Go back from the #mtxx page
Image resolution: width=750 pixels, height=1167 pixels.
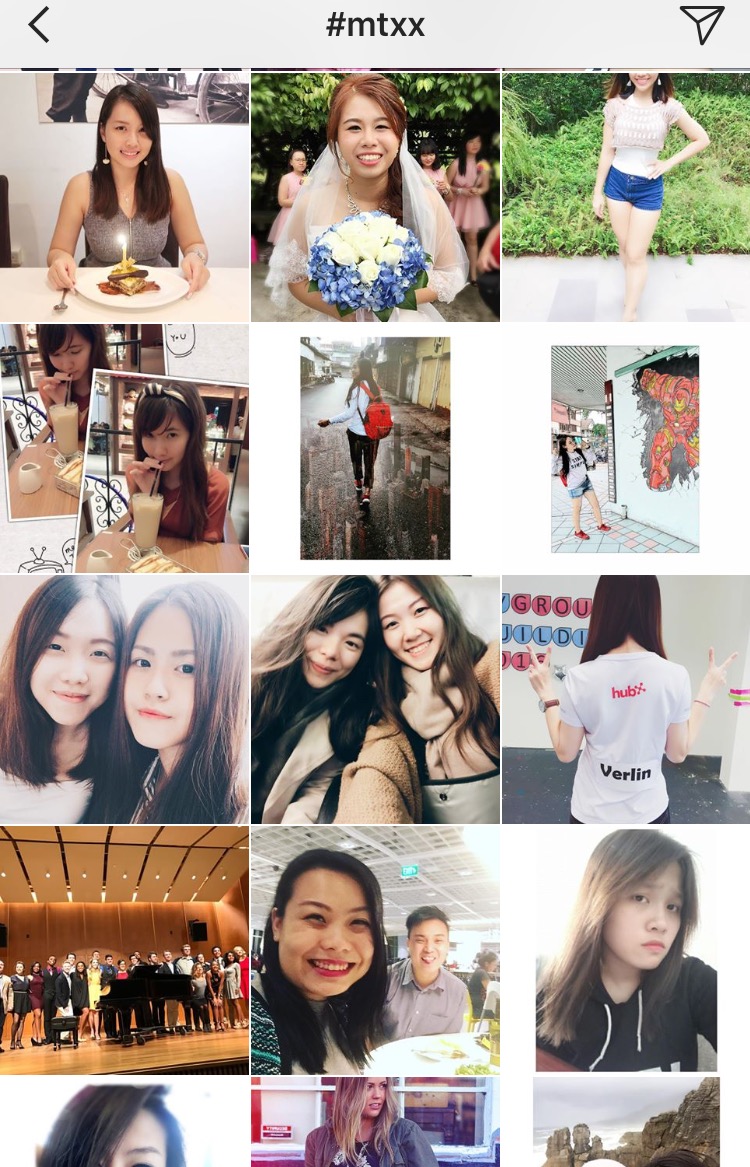coord(38,25)
